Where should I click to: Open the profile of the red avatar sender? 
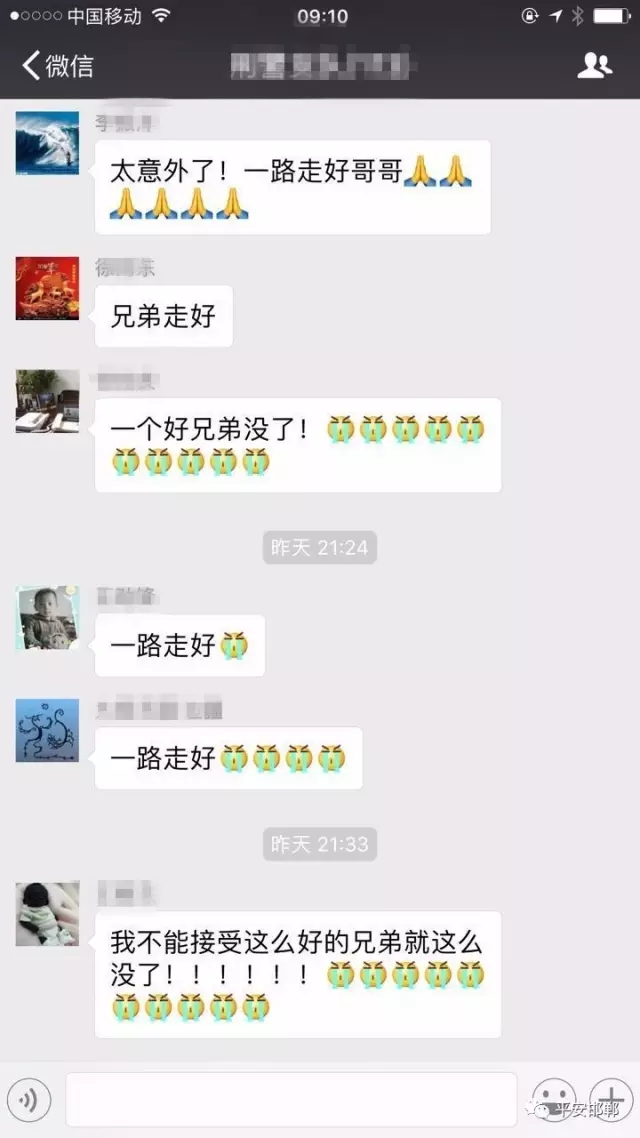click(47, 288)
